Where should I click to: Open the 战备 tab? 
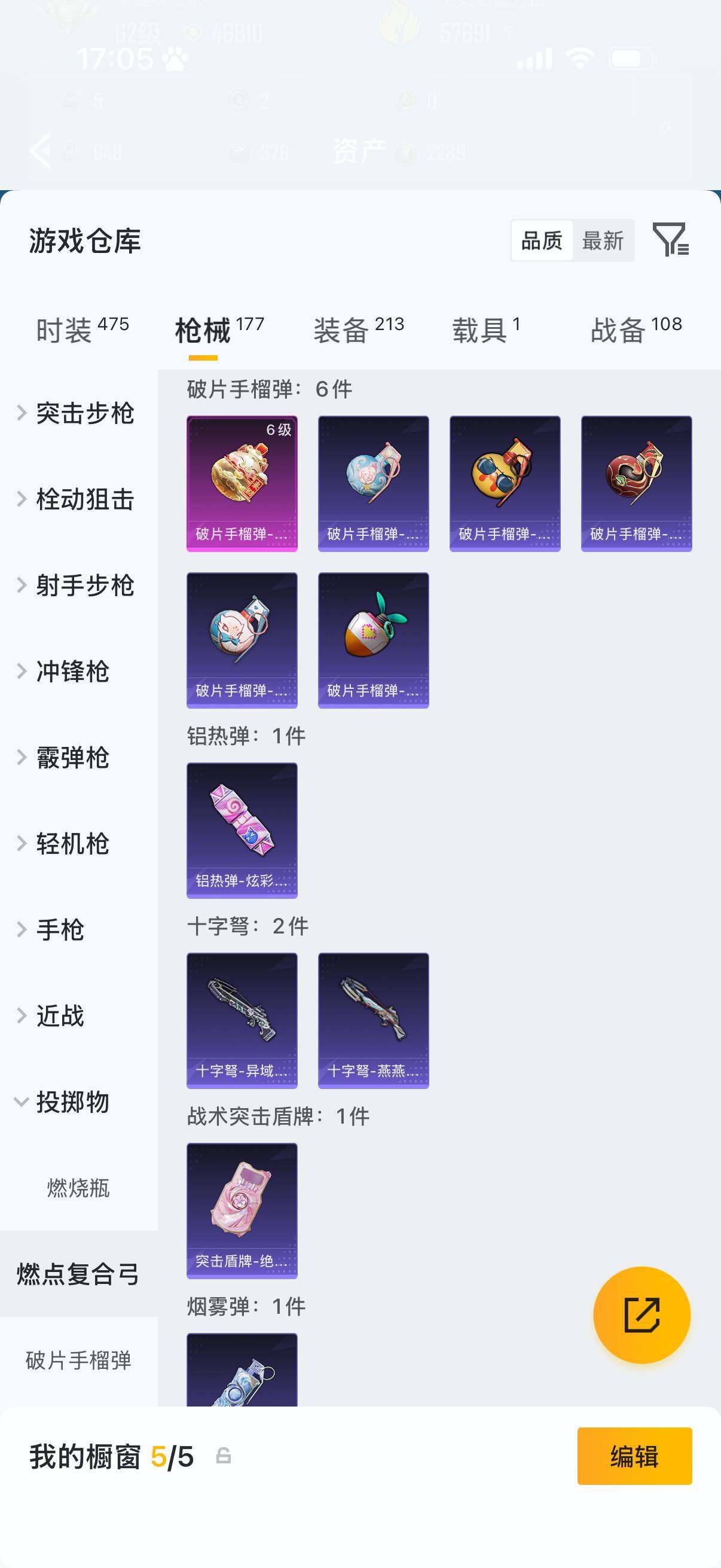(636, 331)
